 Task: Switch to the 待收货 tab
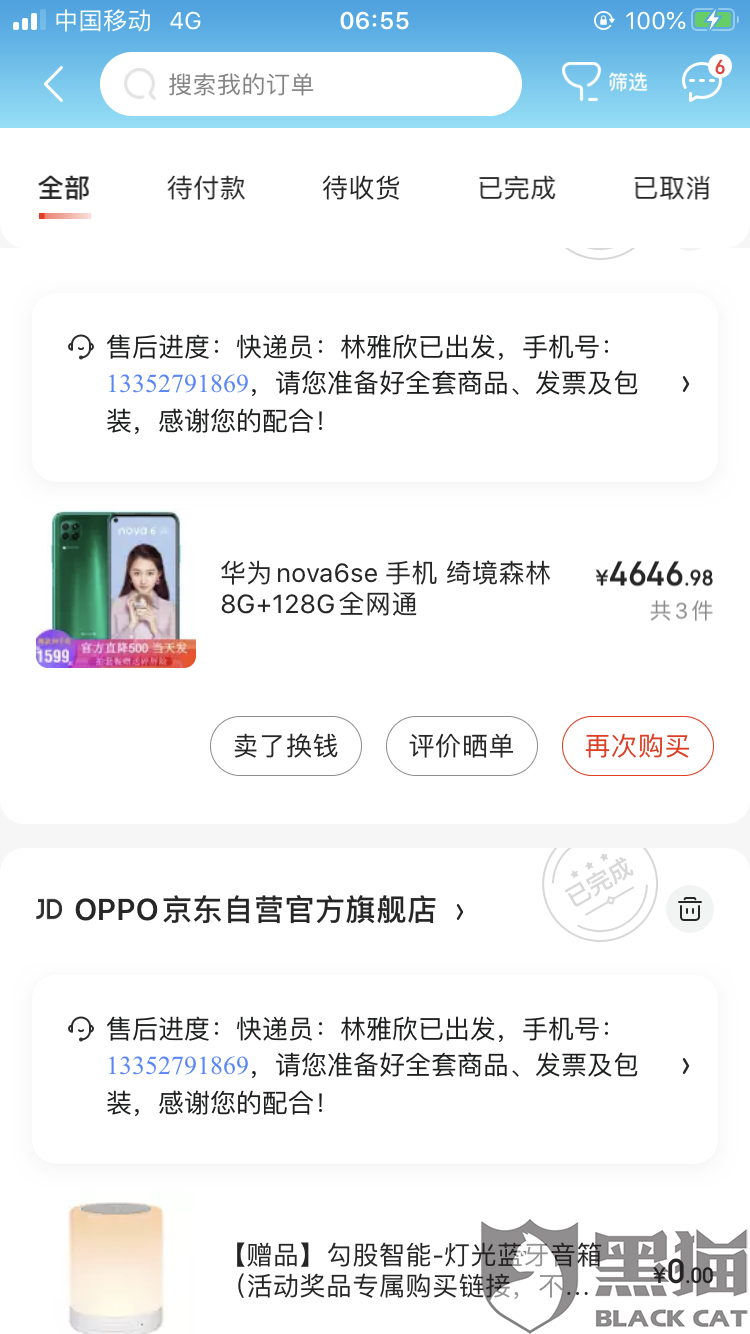(361, 188)
